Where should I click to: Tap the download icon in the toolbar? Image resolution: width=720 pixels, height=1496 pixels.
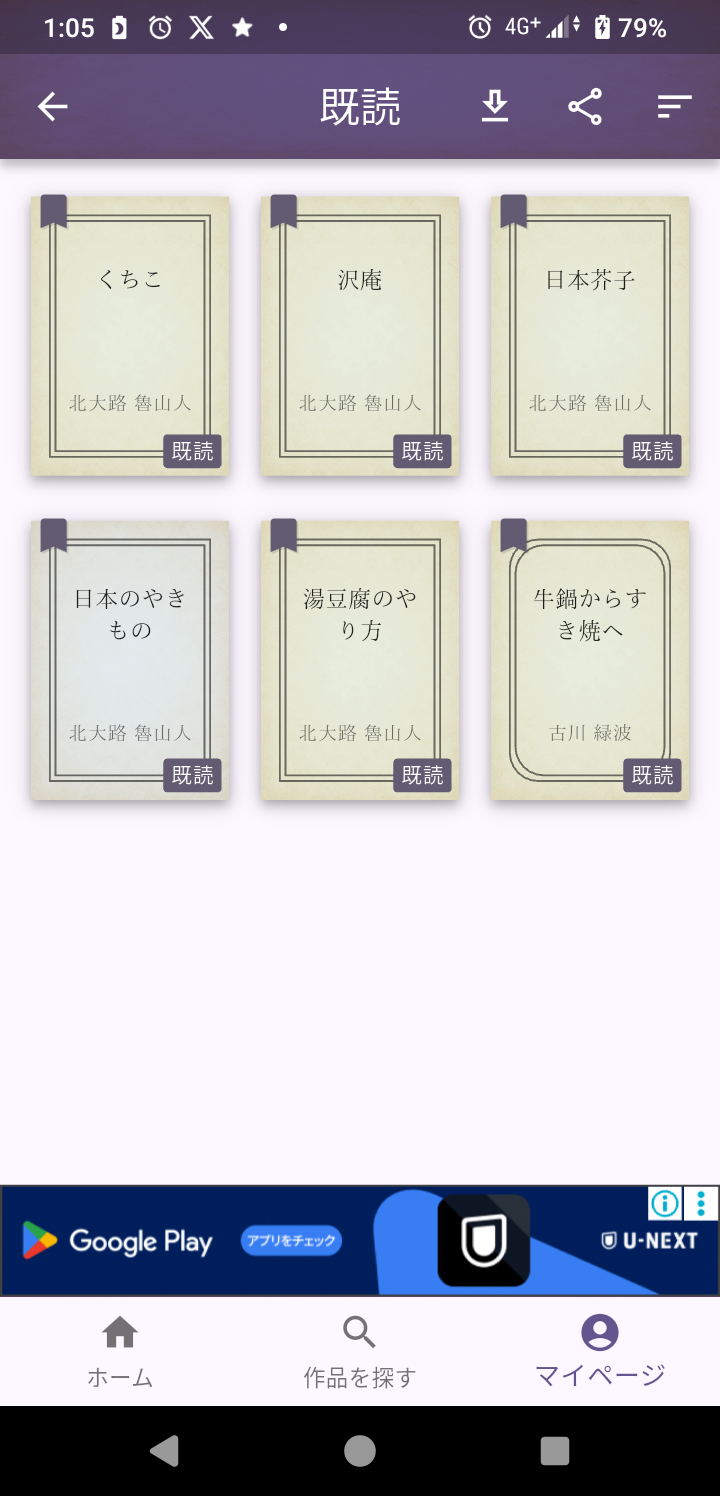click(495, 107)
